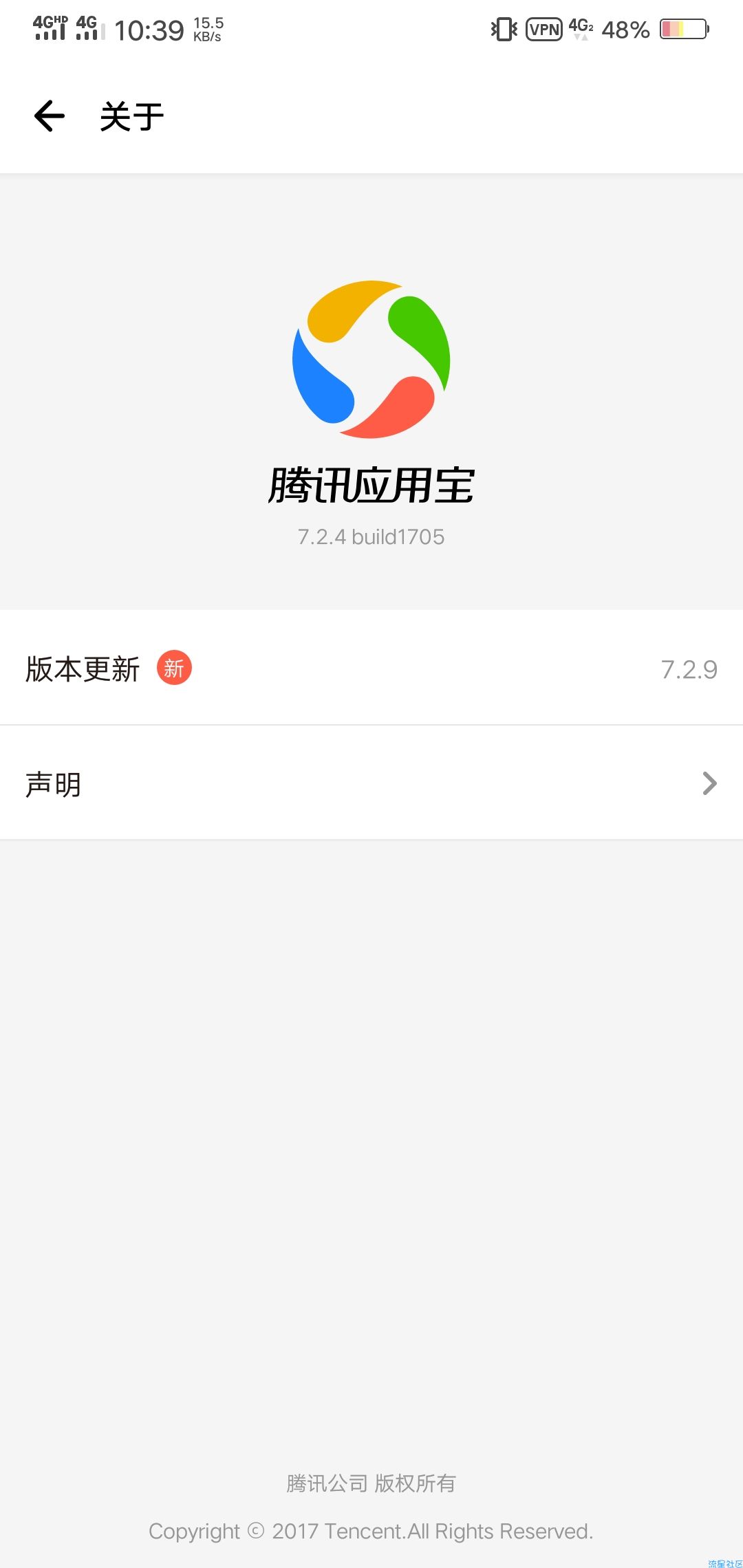743x1568 pixels.
Task: Go back from the 关于 page
Action: (50, 116)
